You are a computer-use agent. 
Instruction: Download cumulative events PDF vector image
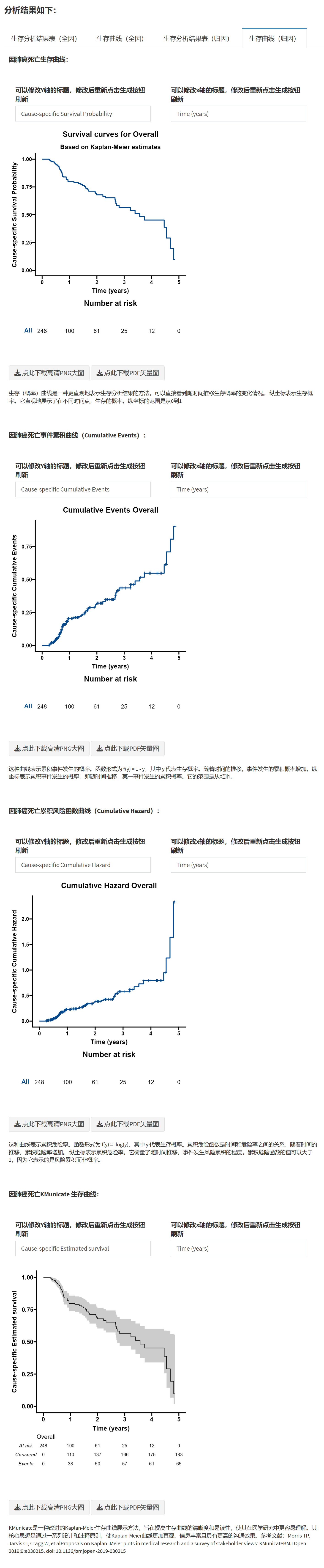[x=128, y=748]
